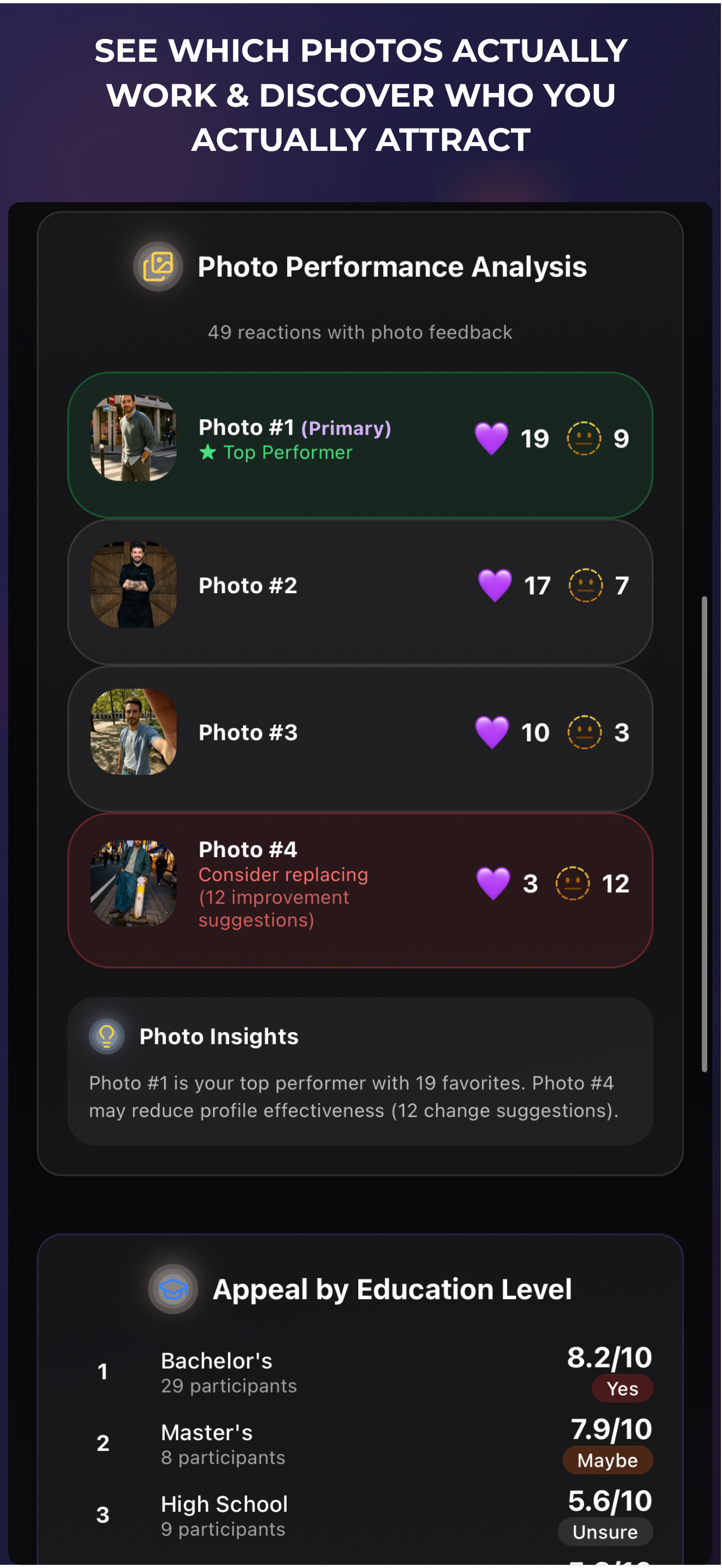Open Photo #2 thumbnail image
Image resolution: width=722 pixels, height=1568 pixels.
[134, 585]
